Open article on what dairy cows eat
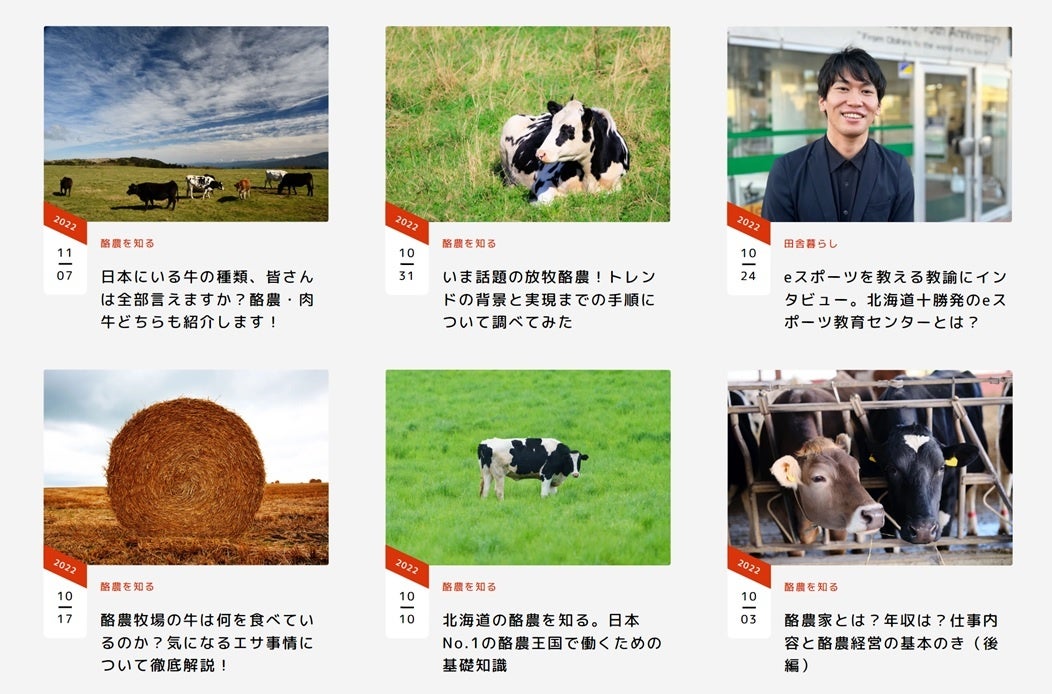 (x=206, y=642)
